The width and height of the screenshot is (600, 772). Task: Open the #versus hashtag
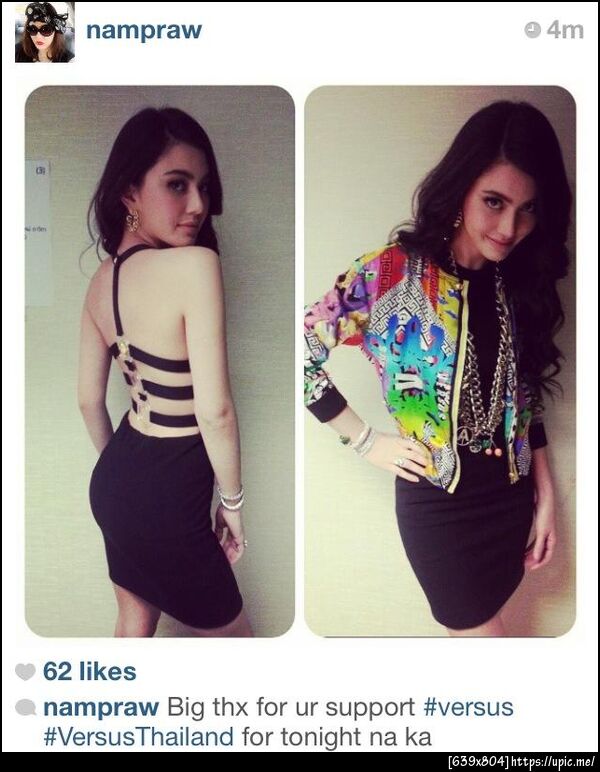coord(468,708)
